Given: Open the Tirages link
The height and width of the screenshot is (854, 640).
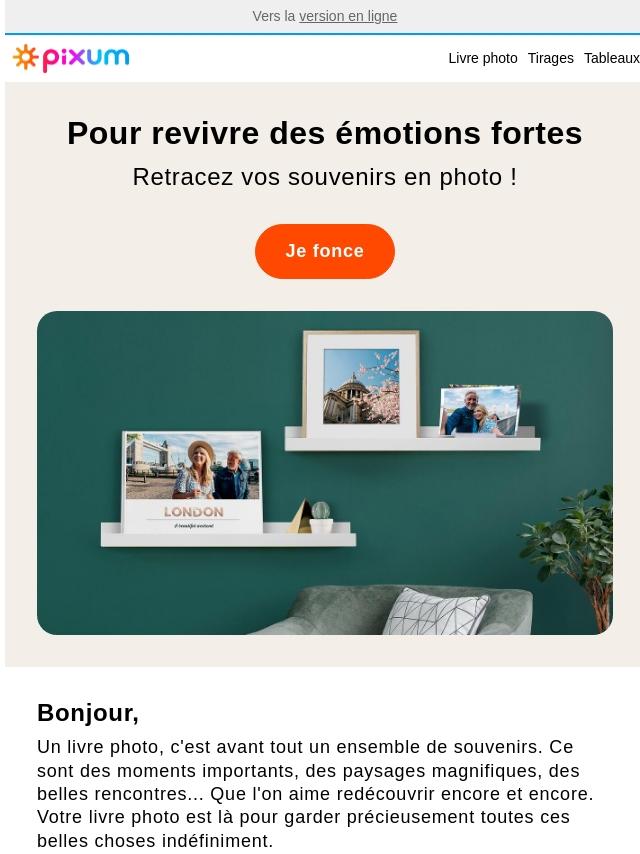Looking at the screenshot, I should click(x=550, y=58).
